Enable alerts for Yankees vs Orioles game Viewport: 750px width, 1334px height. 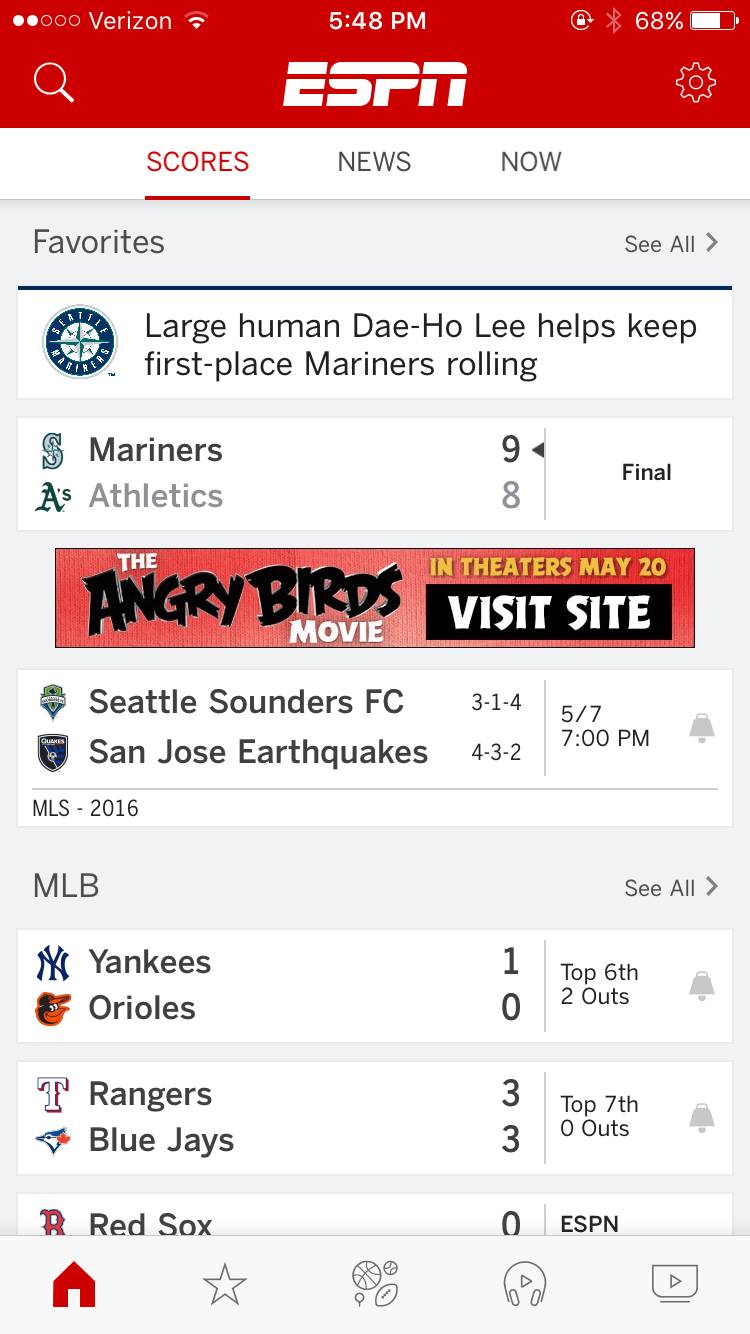click(702, 984)
